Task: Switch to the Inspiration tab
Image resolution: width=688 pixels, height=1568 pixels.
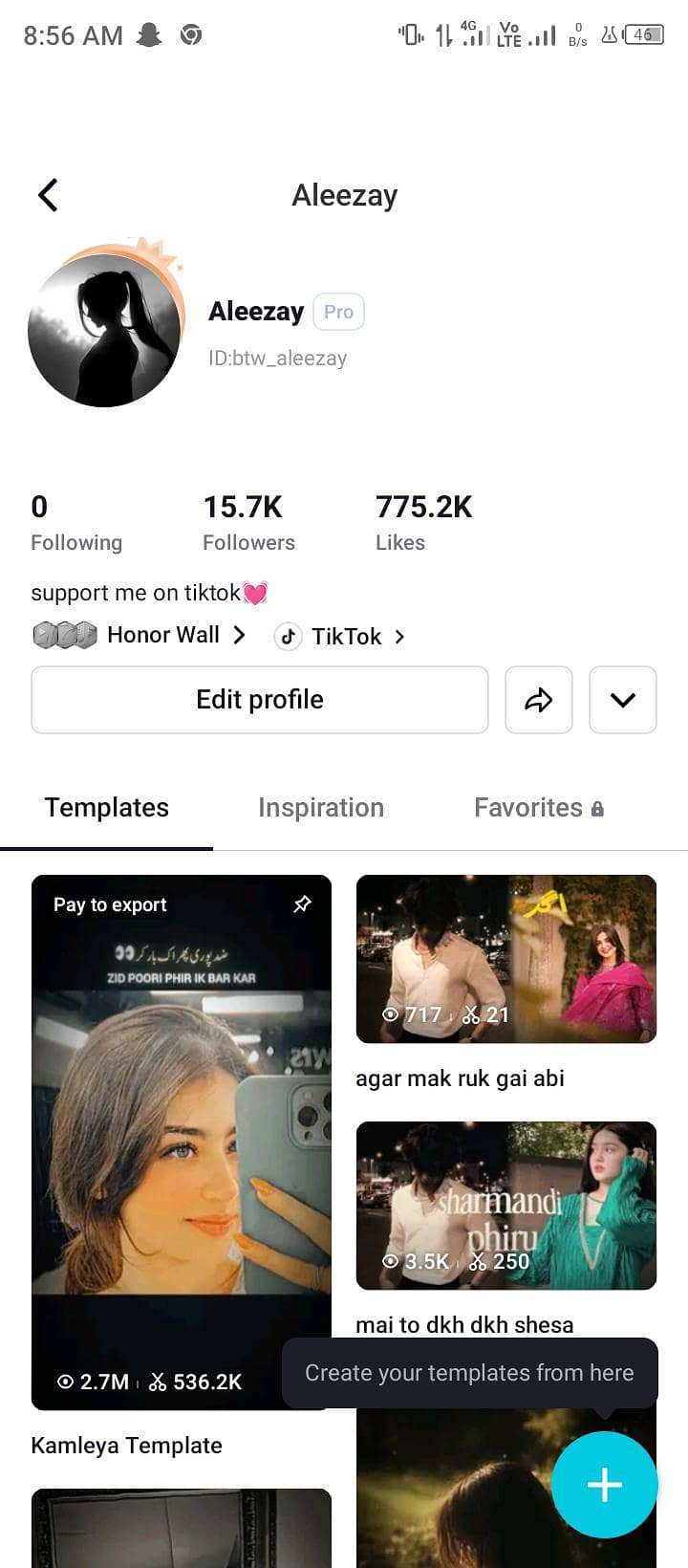Action: coord(321,808)
